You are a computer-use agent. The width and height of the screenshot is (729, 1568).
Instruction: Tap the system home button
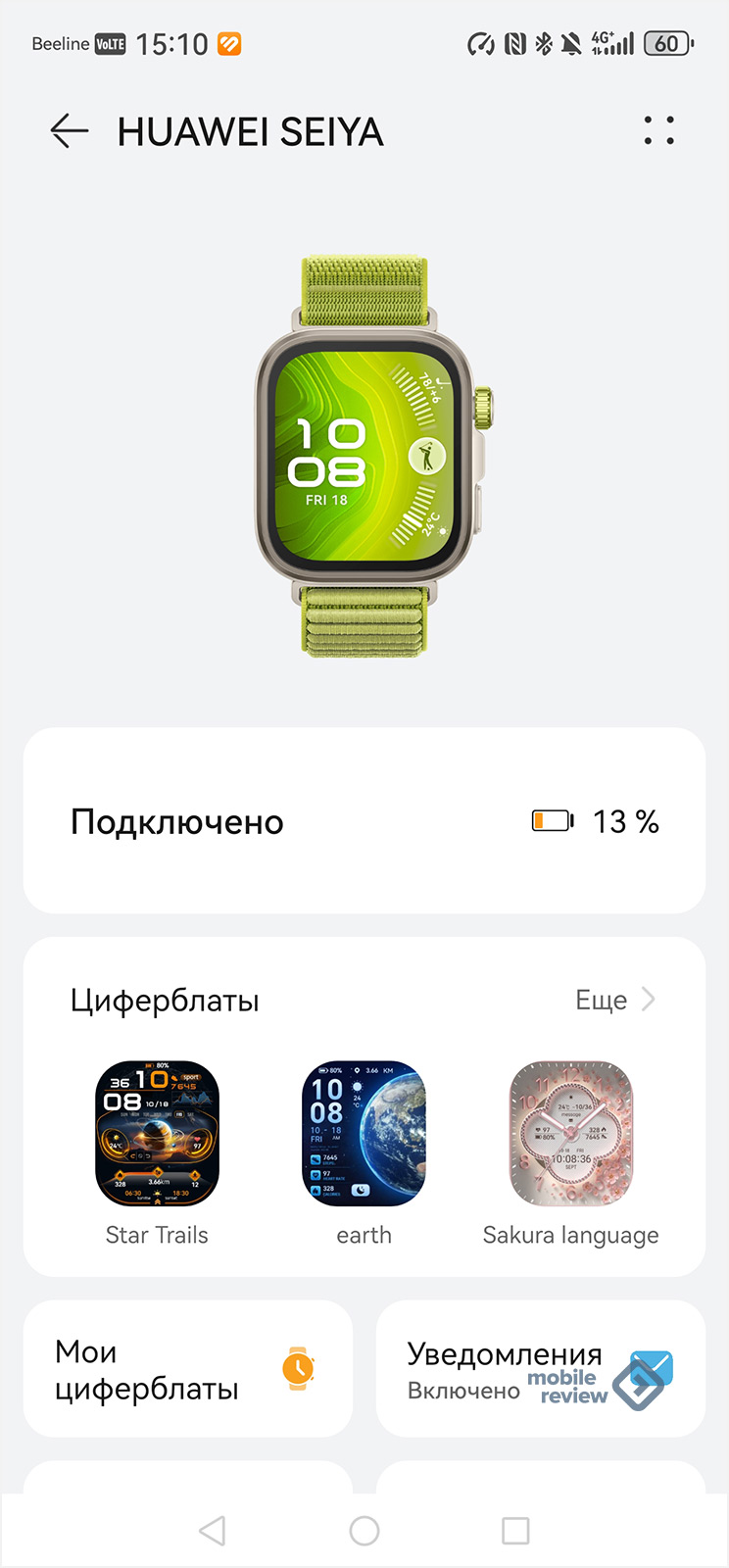[x=364, y=1531]
